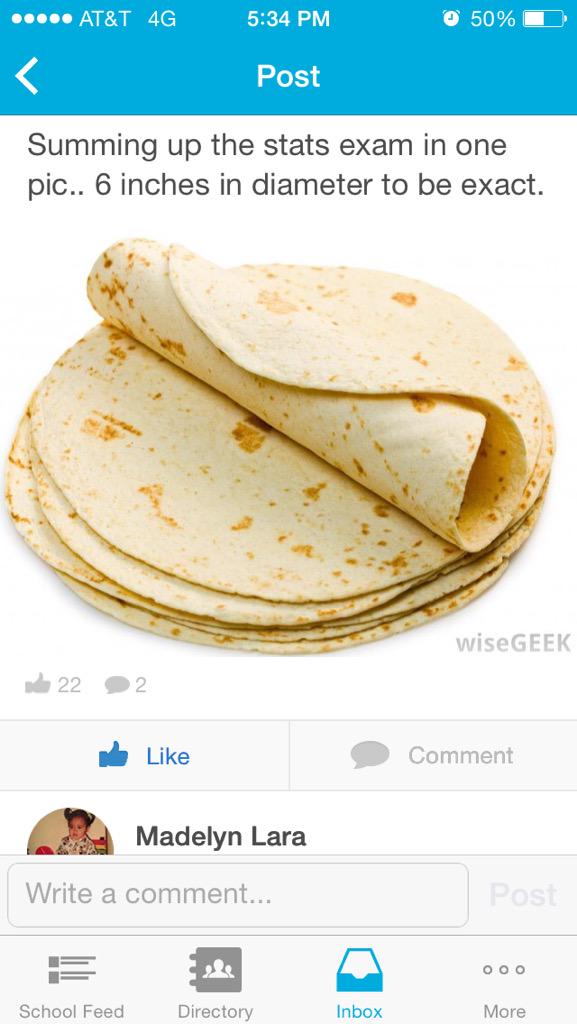
Task: Open the More tab
Action: [504, 984]
